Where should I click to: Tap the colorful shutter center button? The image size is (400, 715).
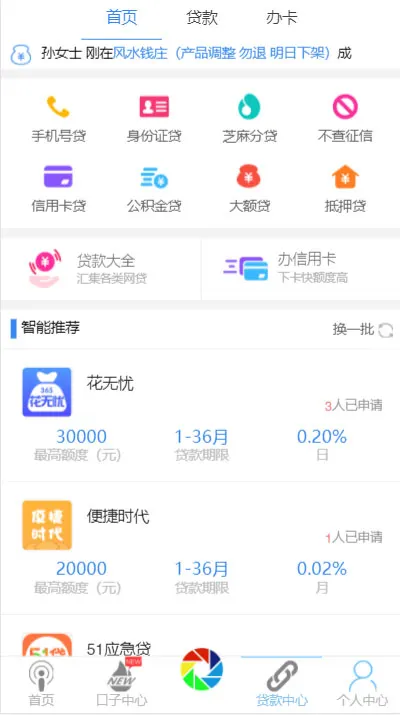(x=202, y=670)
